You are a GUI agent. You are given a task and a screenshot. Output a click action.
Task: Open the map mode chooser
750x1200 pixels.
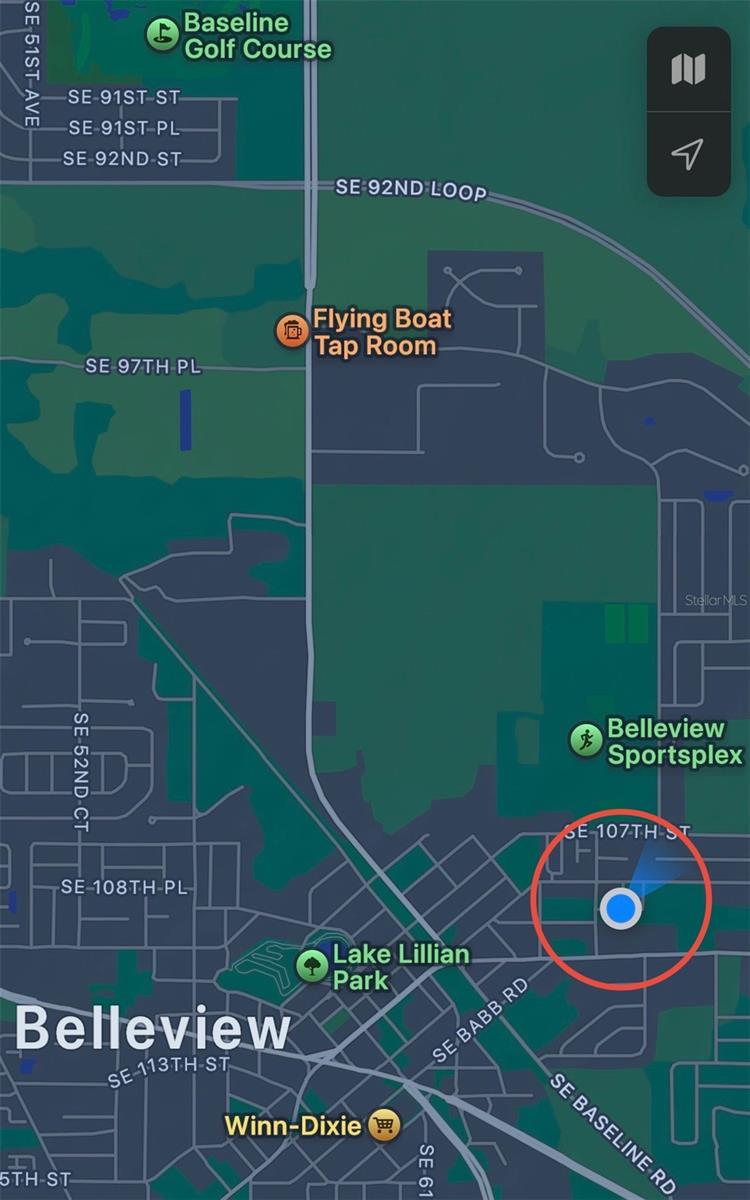click(688, 69)
